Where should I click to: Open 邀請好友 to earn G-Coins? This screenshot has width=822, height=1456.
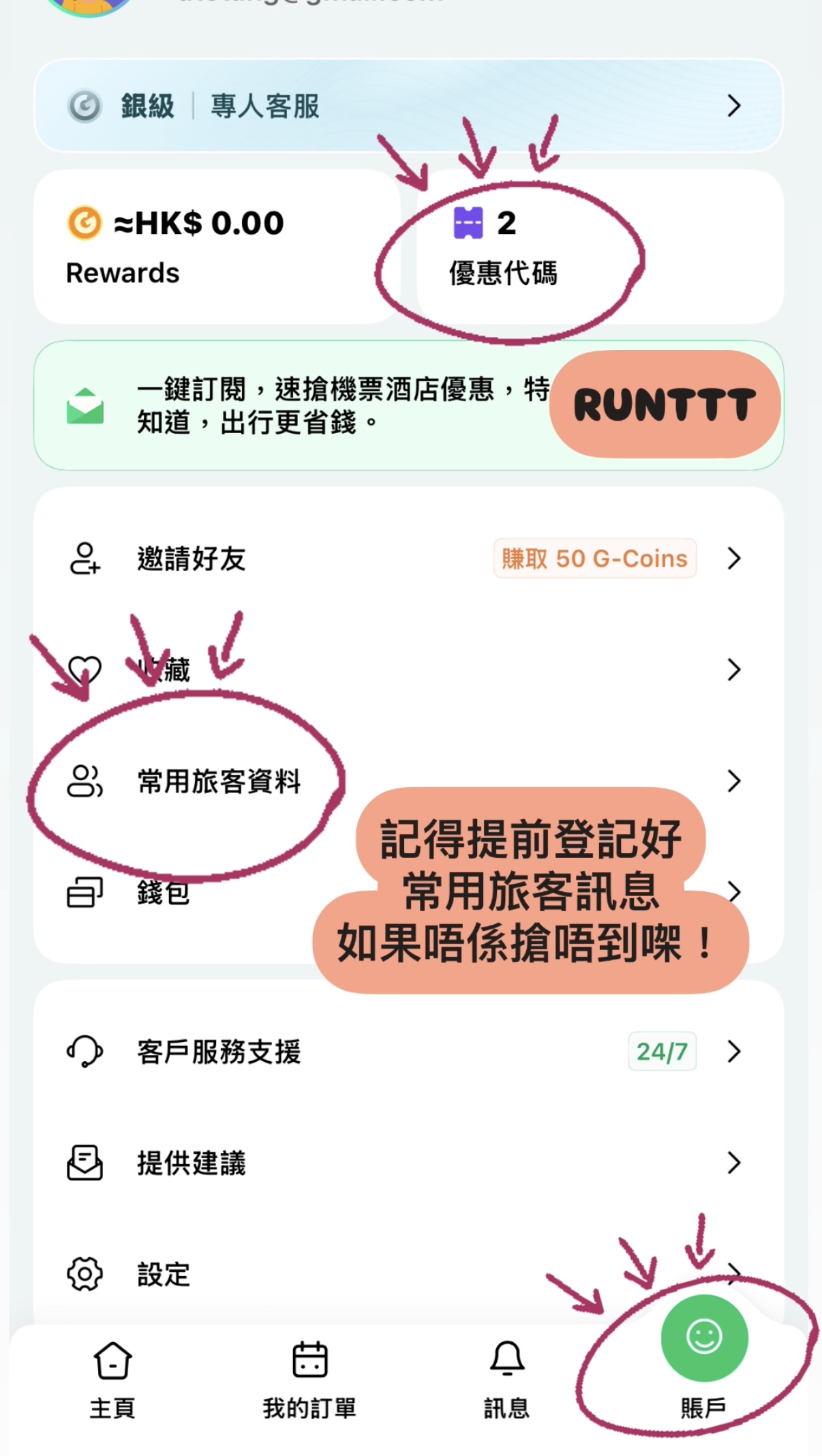click(408, 559)
